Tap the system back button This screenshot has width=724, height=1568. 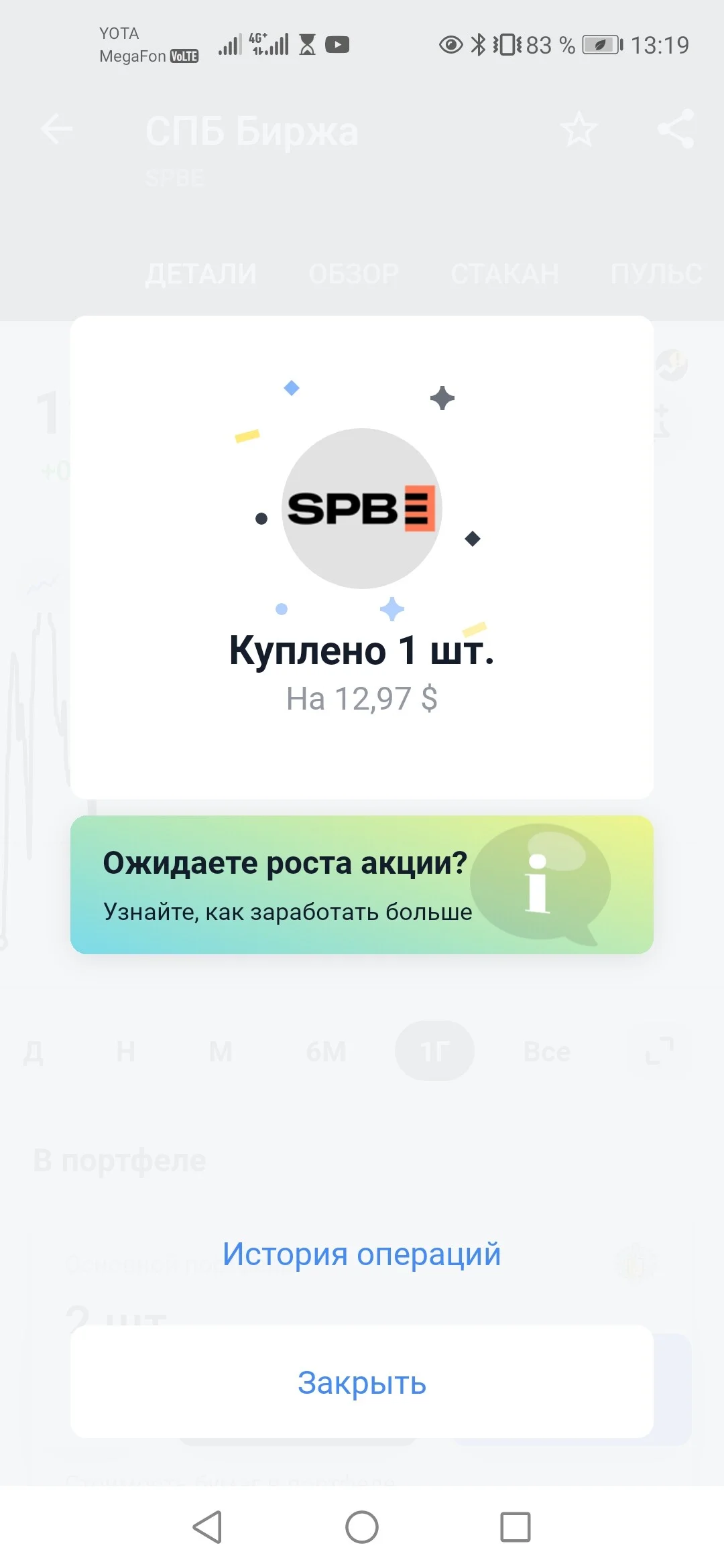point(207,1527)
